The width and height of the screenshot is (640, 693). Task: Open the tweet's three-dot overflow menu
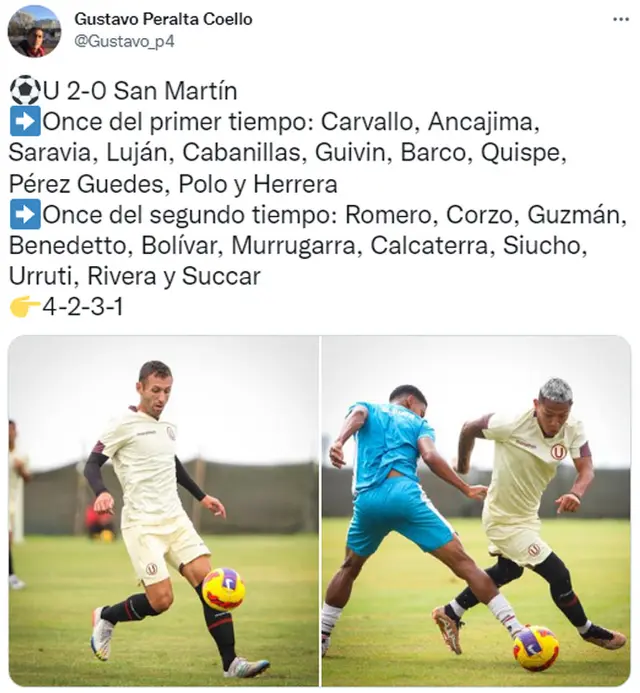point(620,20)
